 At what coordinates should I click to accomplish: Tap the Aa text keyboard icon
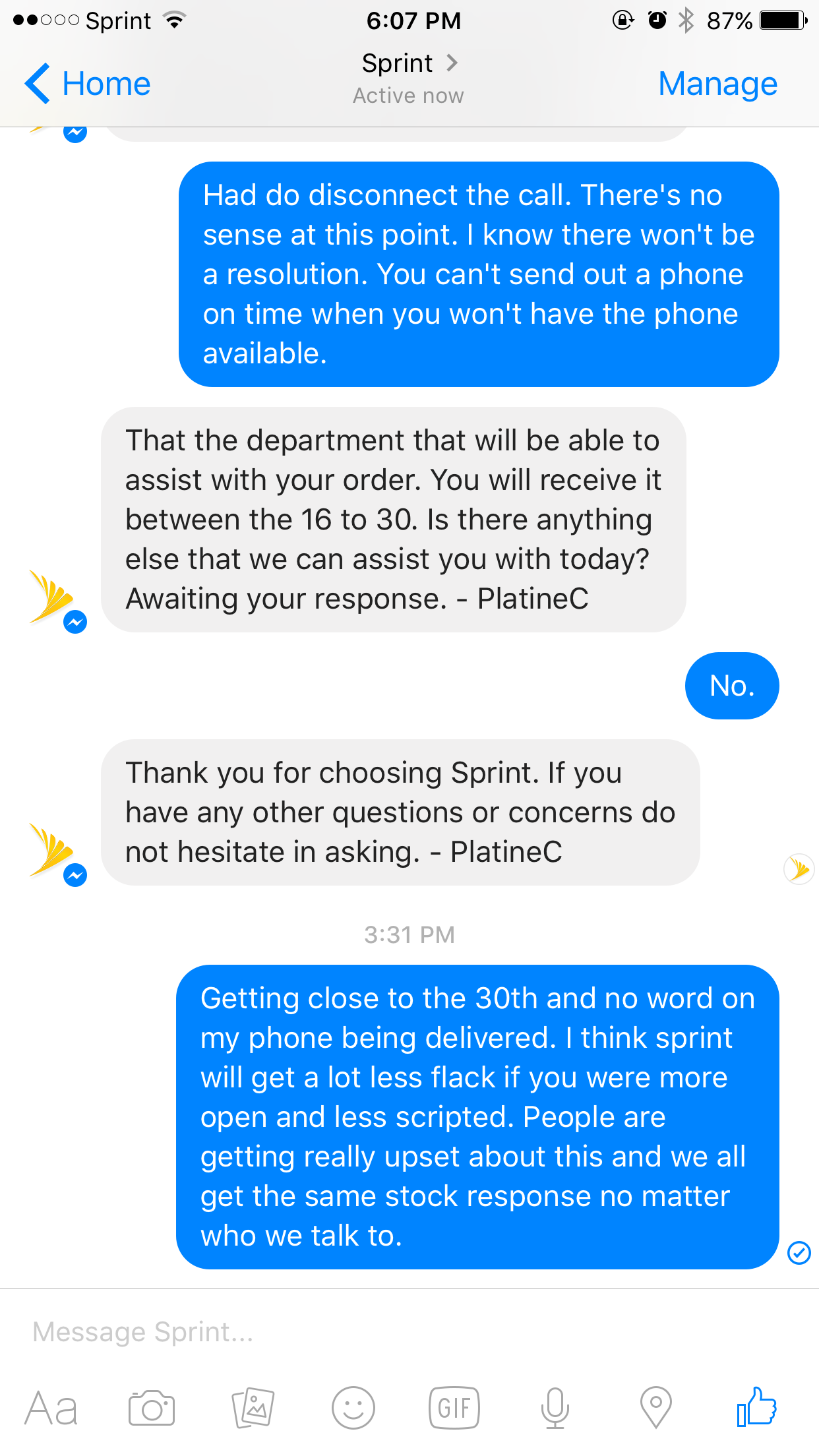click(x=51, y=1409)
